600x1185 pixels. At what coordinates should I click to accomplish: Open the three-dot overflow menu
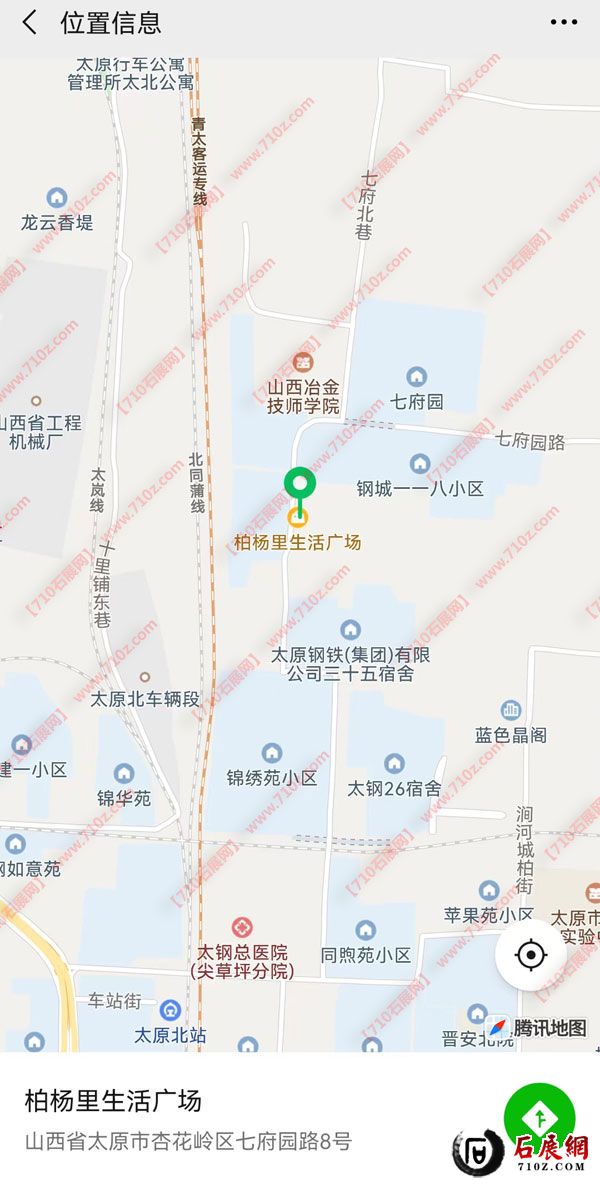564,23
